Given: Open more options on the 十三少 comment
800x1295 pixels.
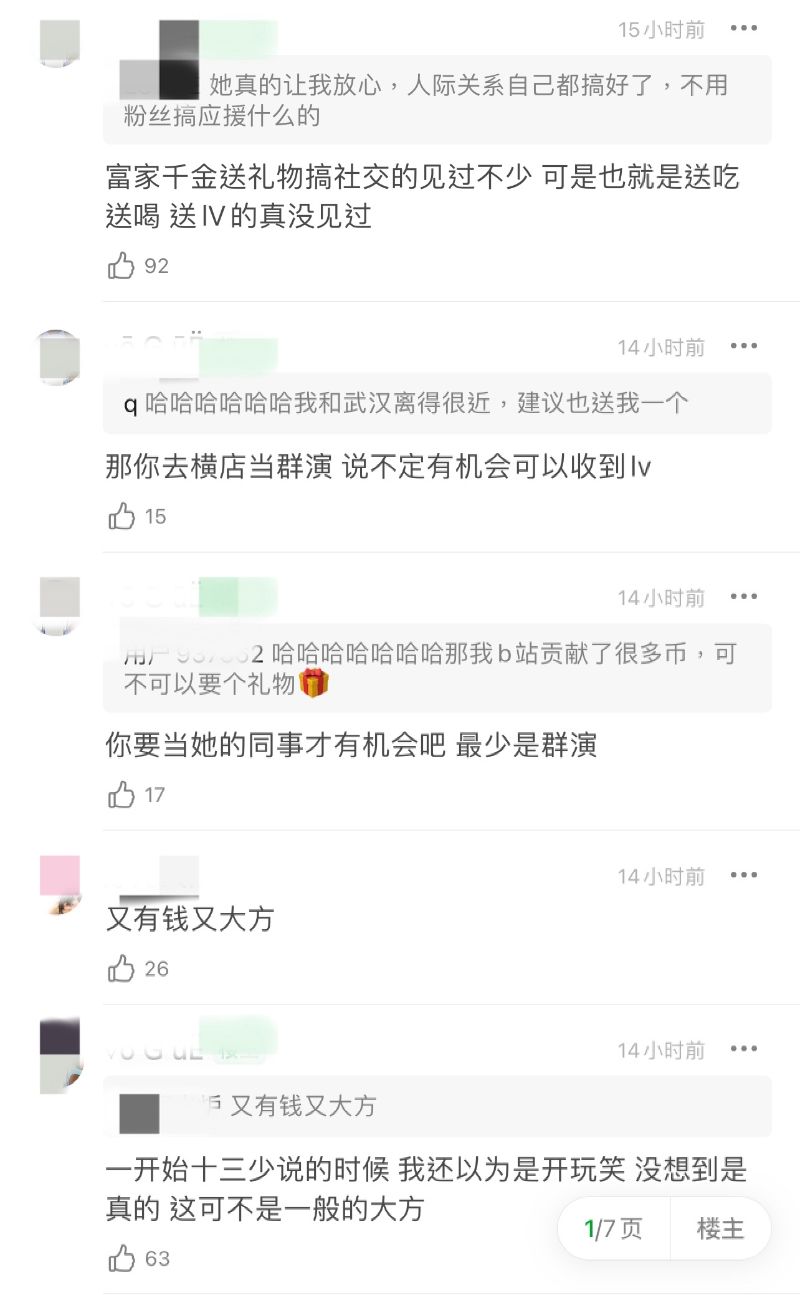Looking at the screenshot, I should [x=743, y=1050].
